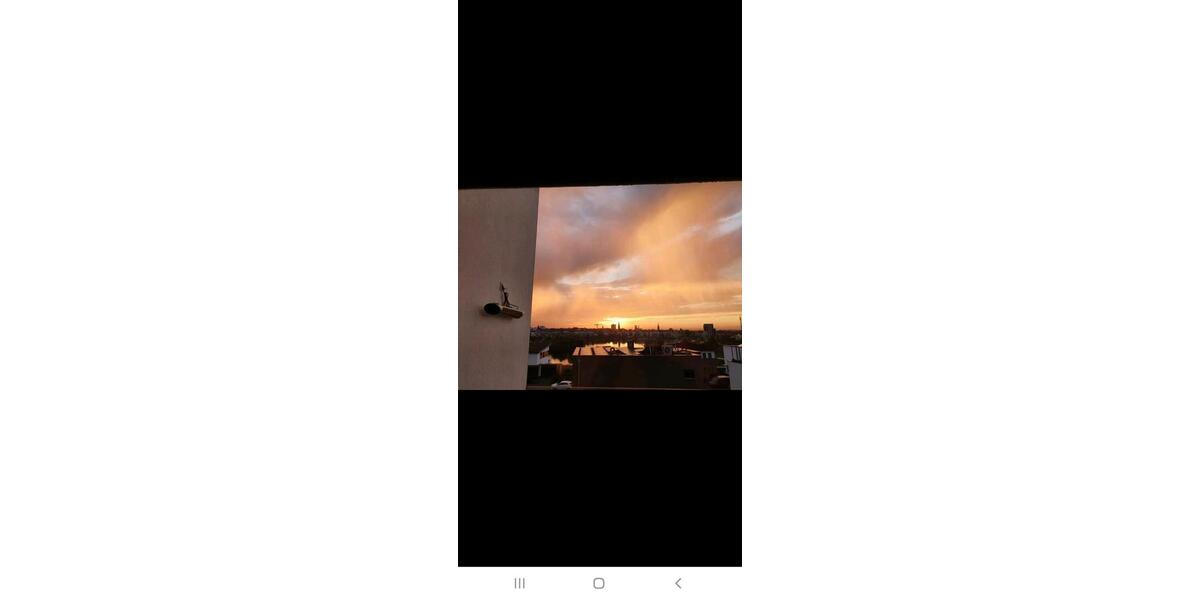Open recent apps from the navigation bar

tap(520, 583)
